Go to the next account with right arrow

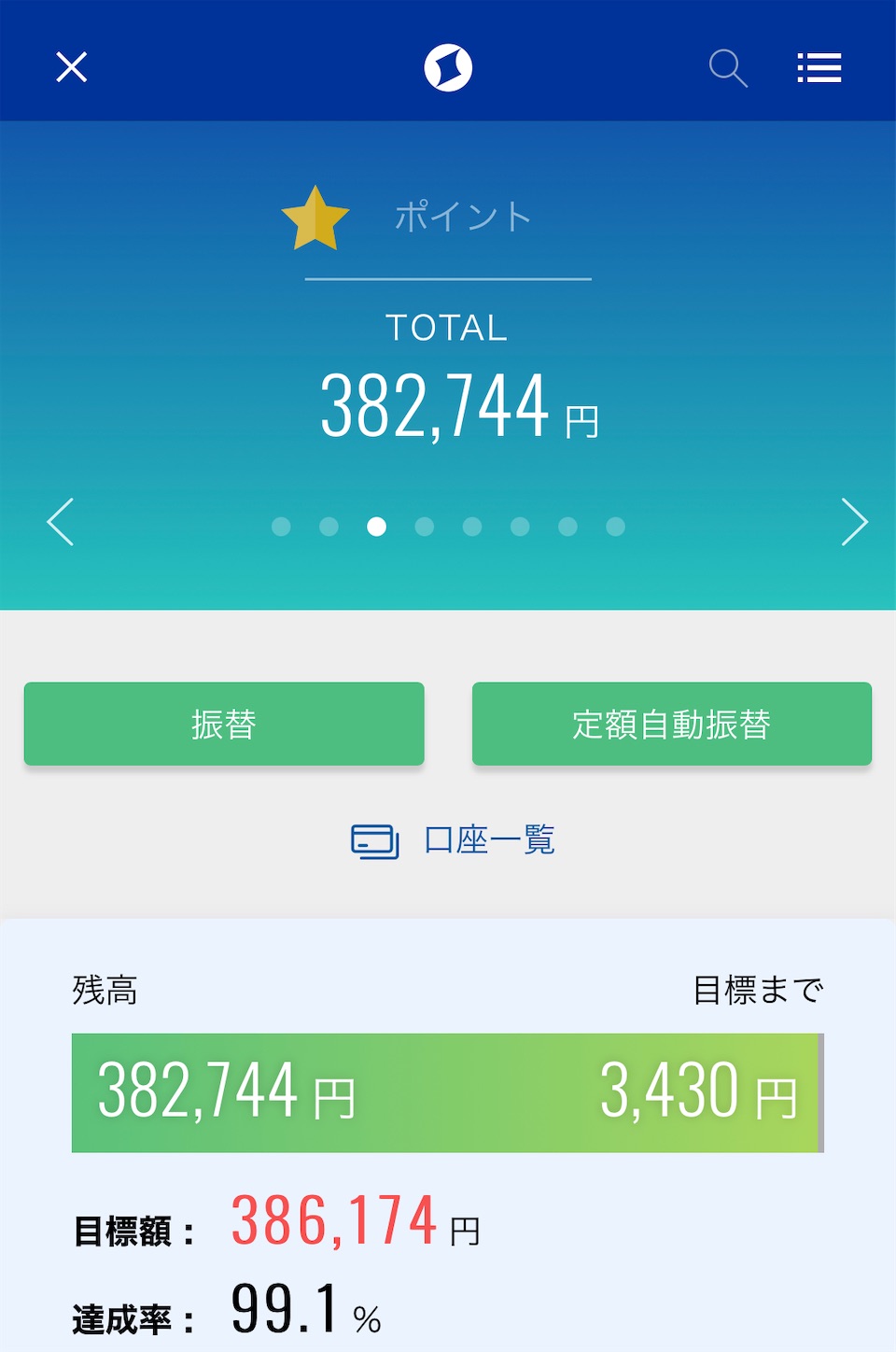click(854, 522)
